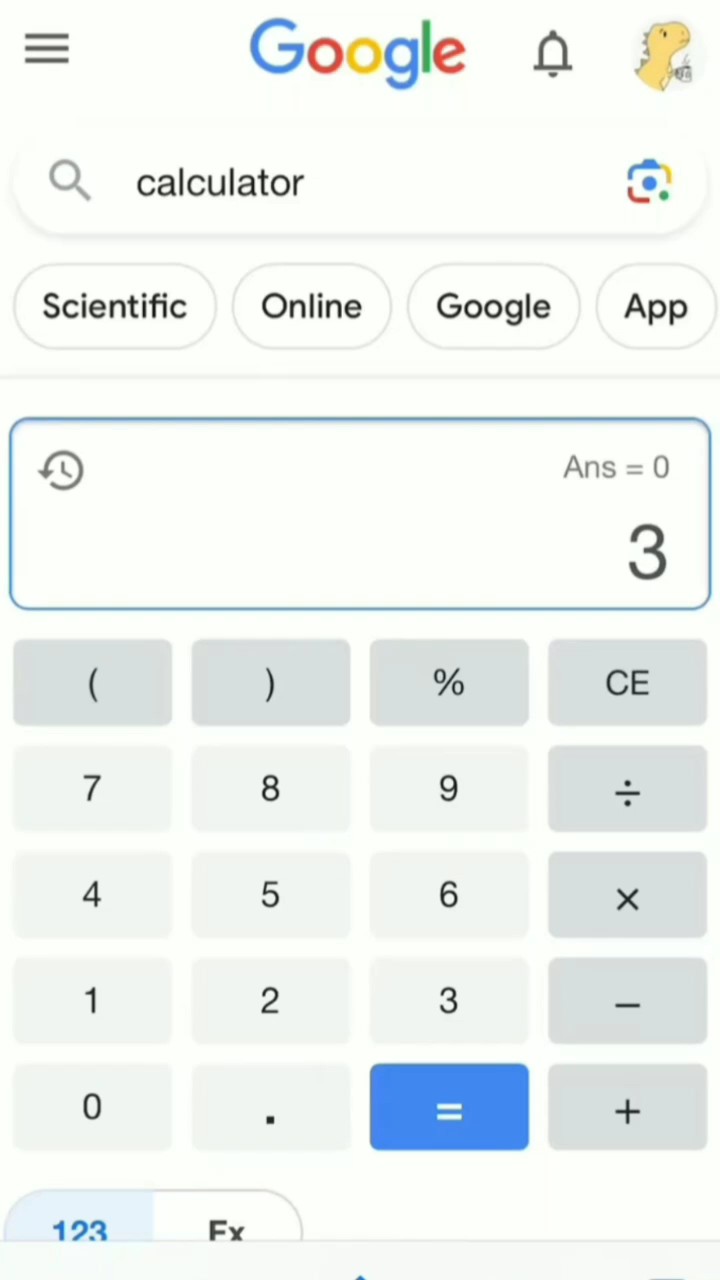The height and width of the screenshot is (1280, 720).
Task: Search with the Google Lens camera
Action: (x=649, y=183)
